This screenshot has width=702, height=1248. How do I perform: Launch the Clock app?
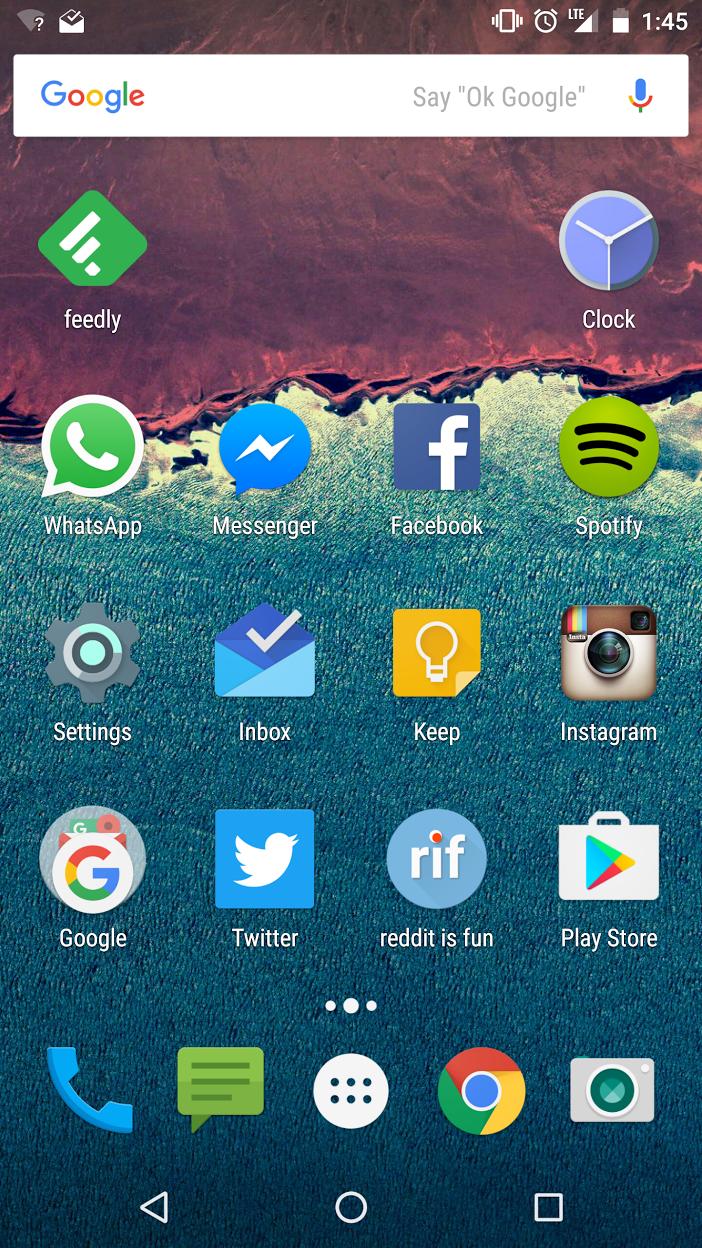tap(608, 241)
